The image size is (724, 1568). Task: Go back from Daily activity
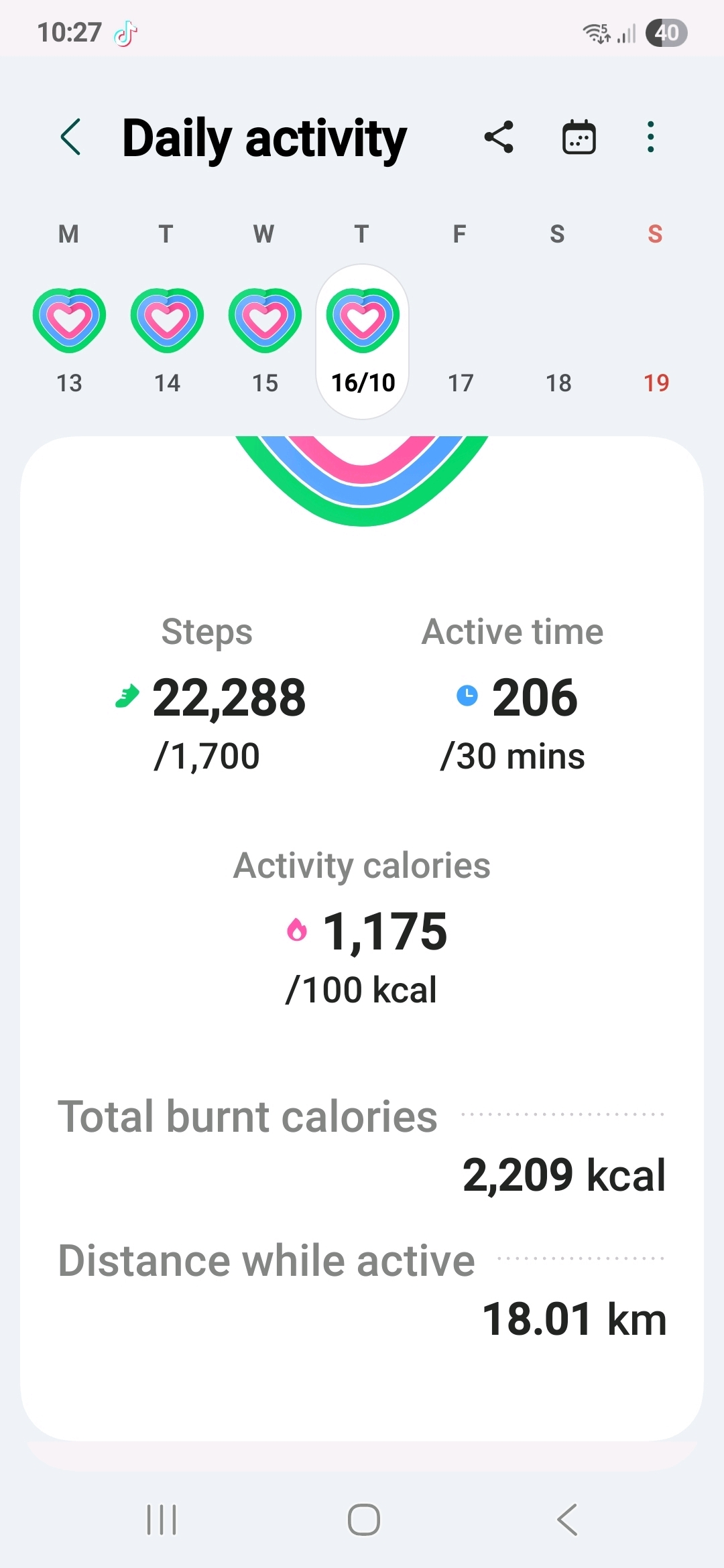point(71,137)
